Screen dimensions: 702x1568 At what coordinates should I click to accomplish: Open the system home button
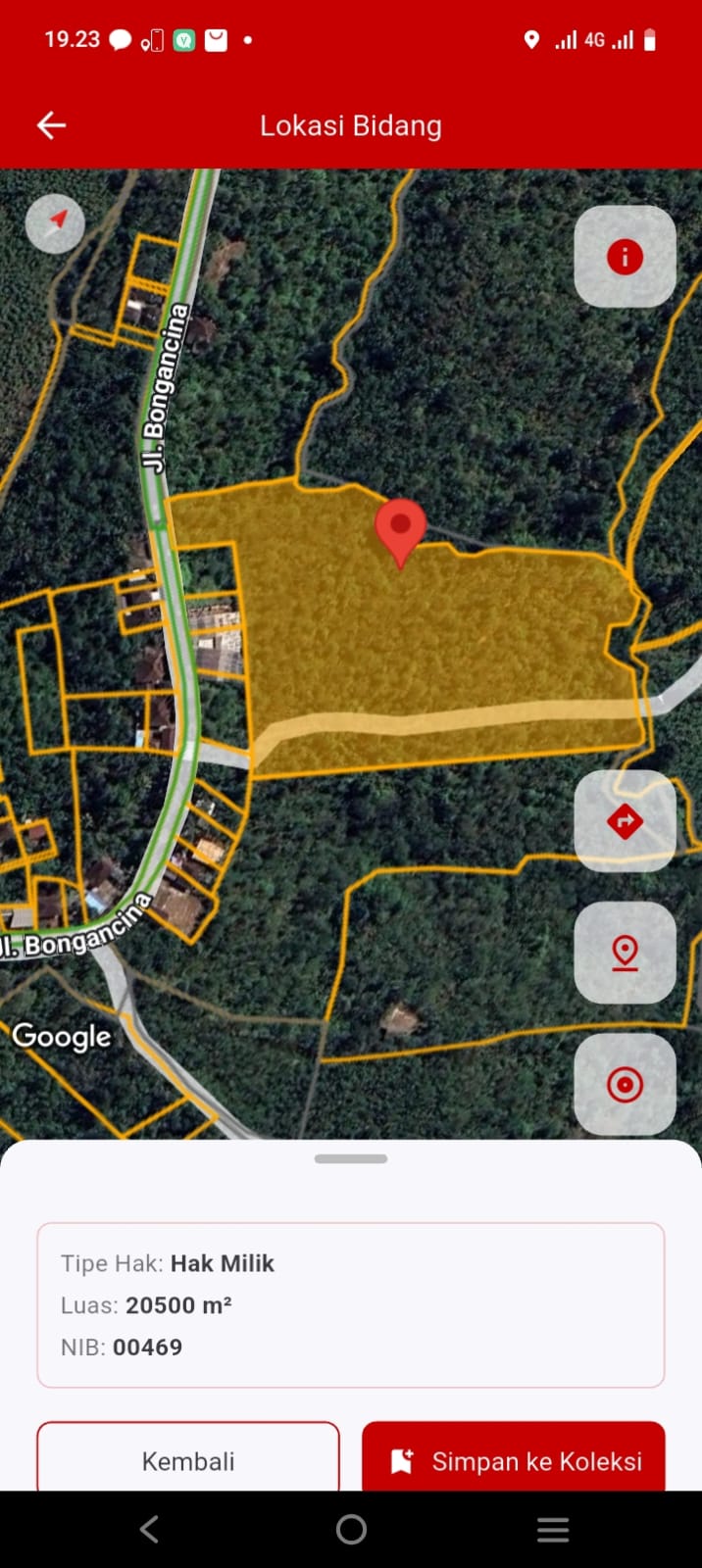pyautogui.click(x=351, y=1529)
